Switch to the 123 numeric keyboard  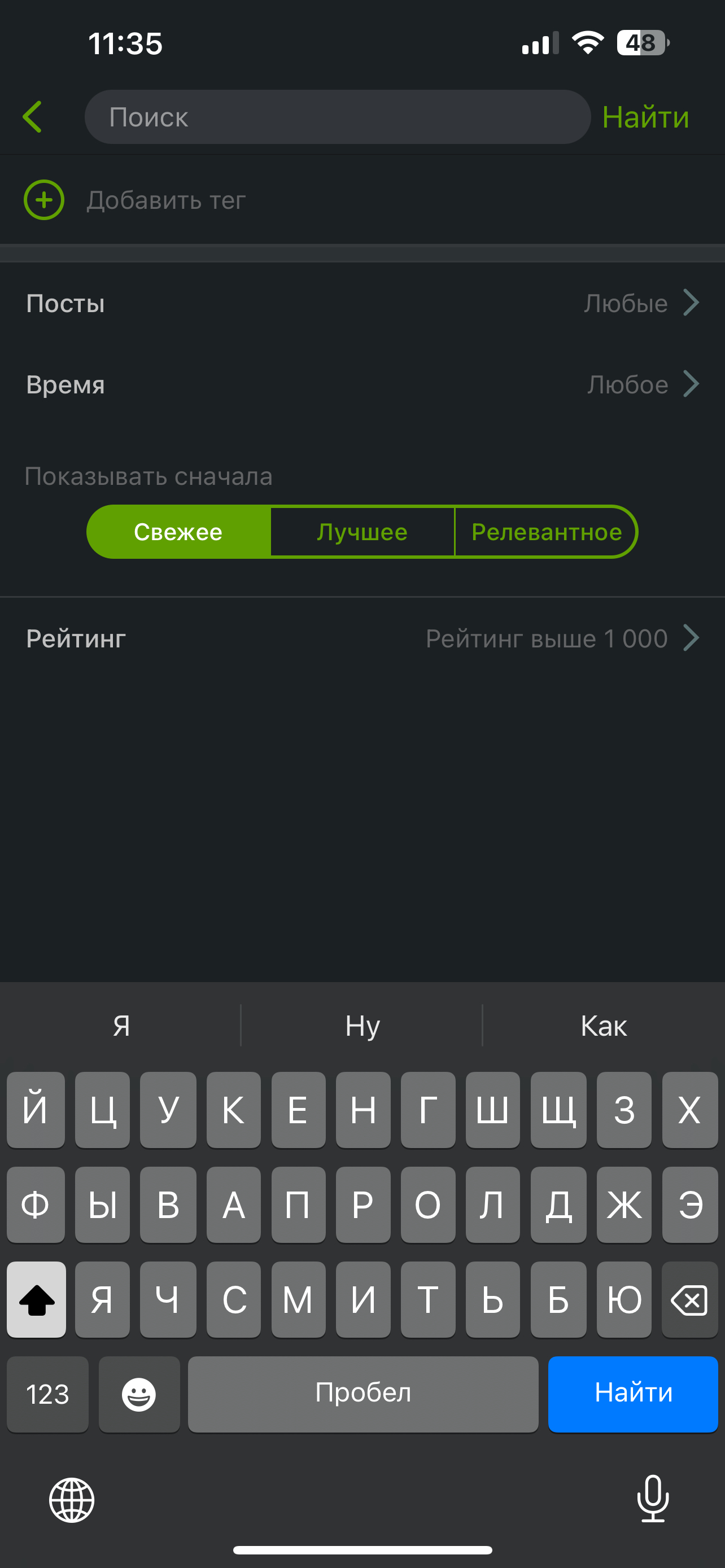click(47, 1394)
